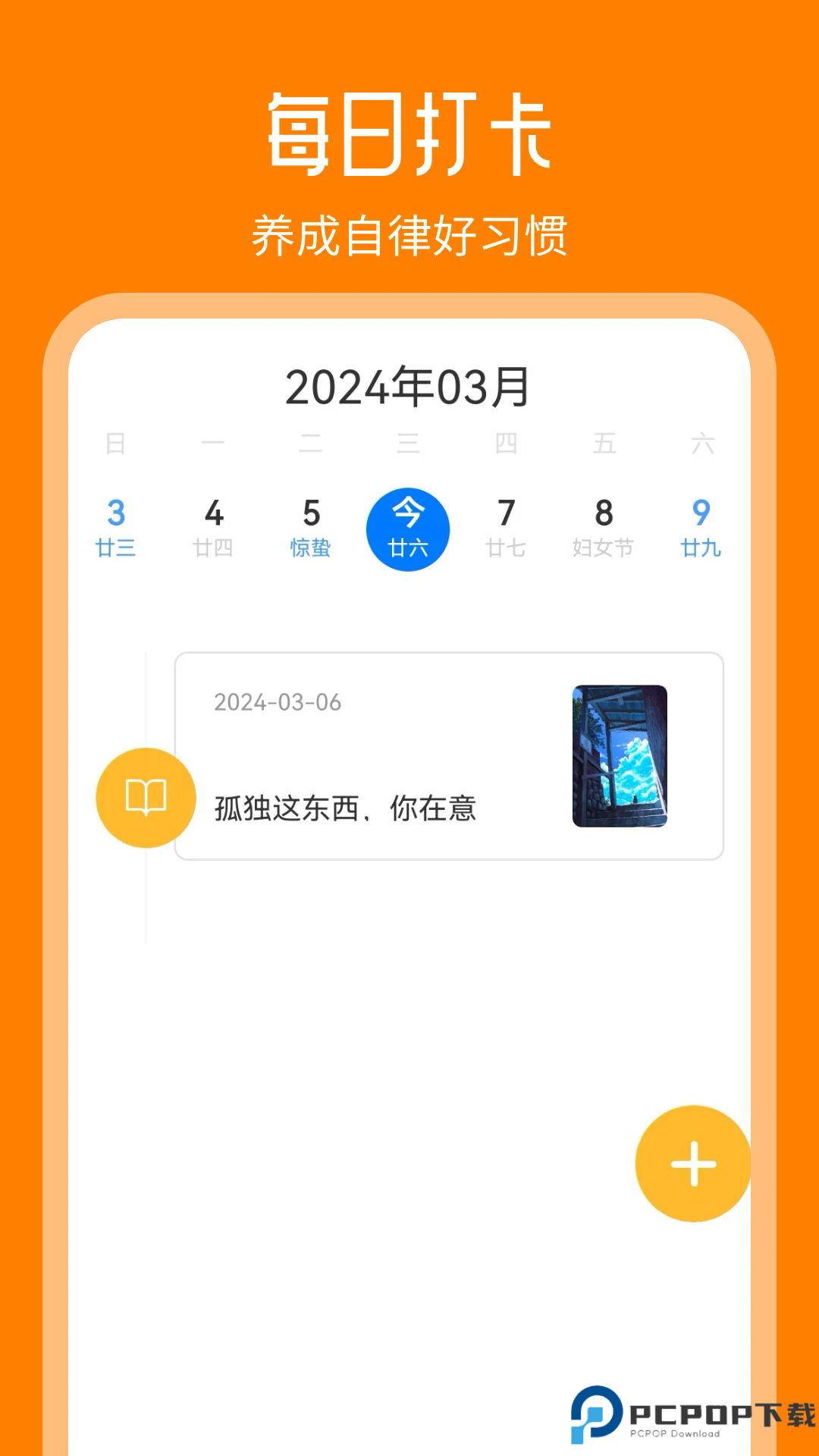Expand the 孤独这东西 entry details
819x1456 pixels.
pyautogui.click(x=346, y=808)
